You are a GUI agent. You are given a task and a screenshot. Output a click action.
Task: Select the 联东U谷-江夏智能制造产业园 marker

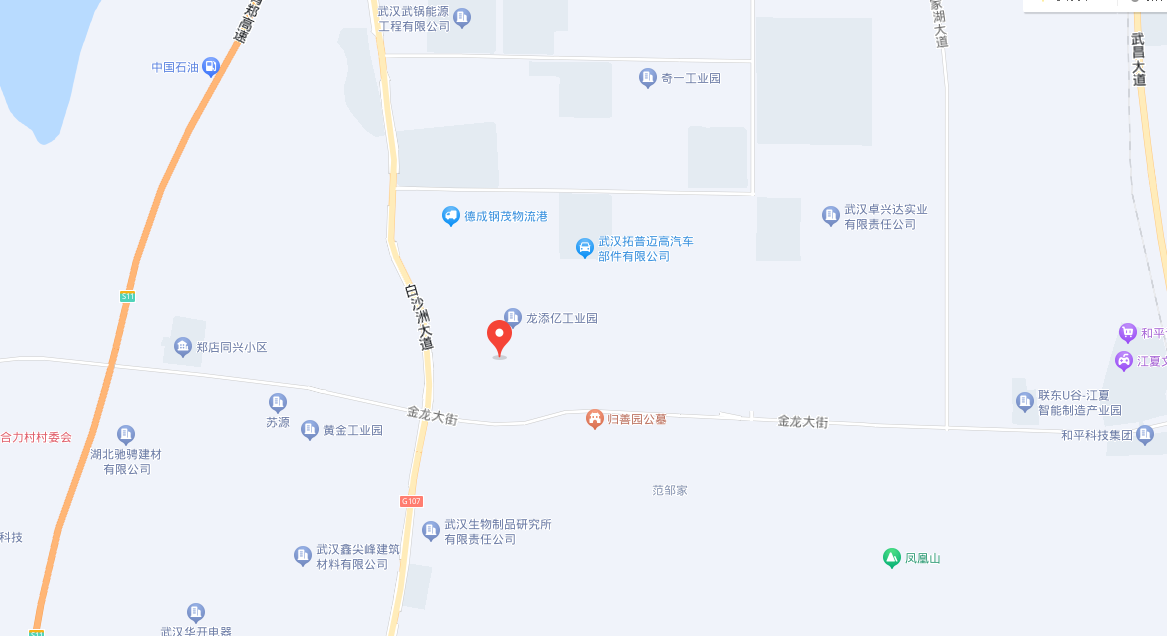point(1025,402)
